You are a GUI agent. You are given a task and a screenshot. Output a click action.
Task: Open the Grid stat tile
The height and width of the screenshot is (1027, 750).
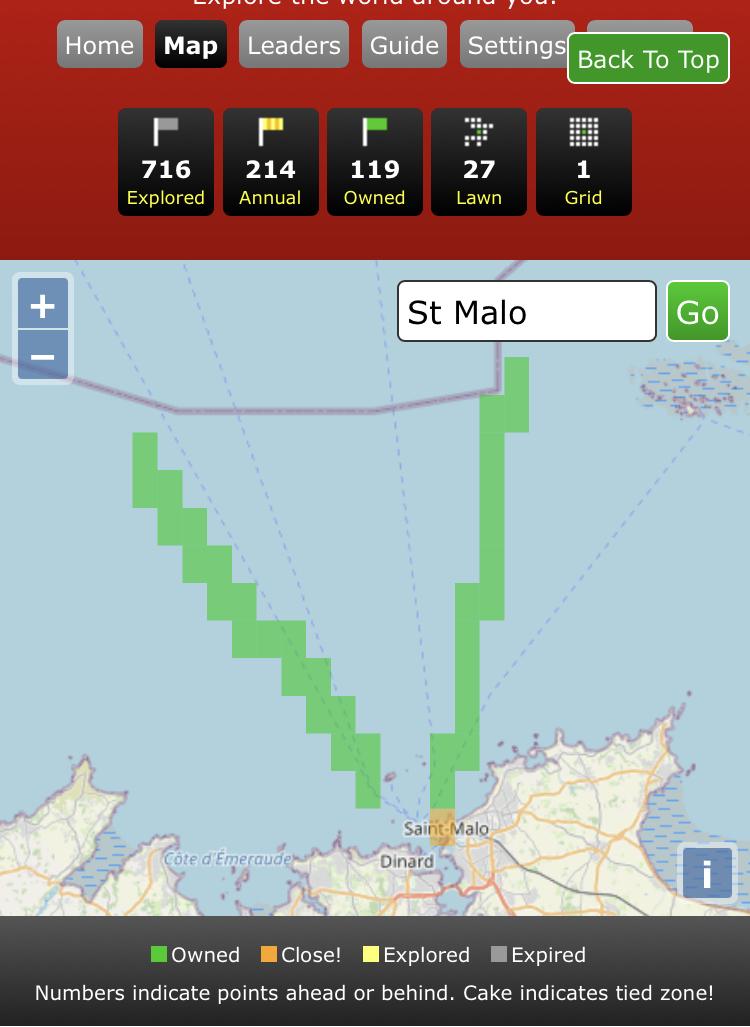583,162
